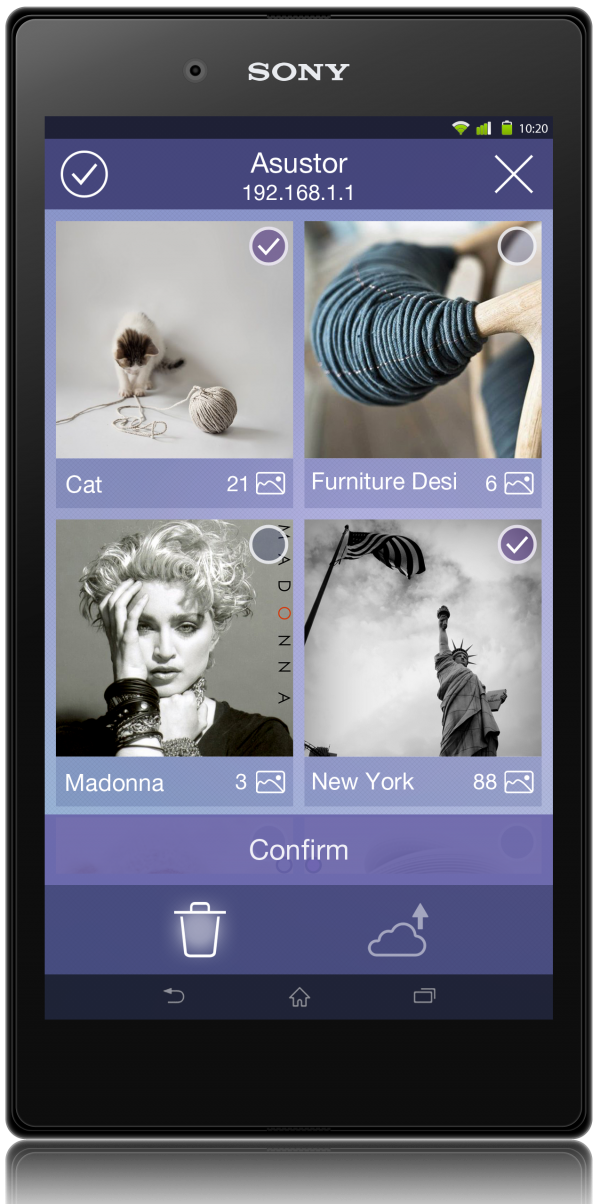Uncheck the Cat album checkbox
This screenshot has height=1204, width=600.
pos(268,246)
